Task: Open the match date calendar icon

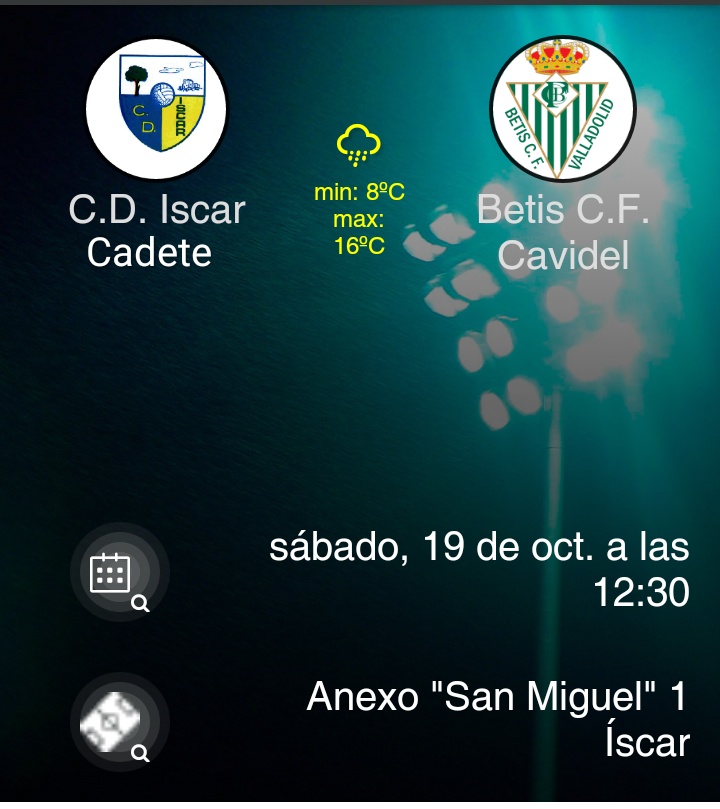Action: [119, 573]
